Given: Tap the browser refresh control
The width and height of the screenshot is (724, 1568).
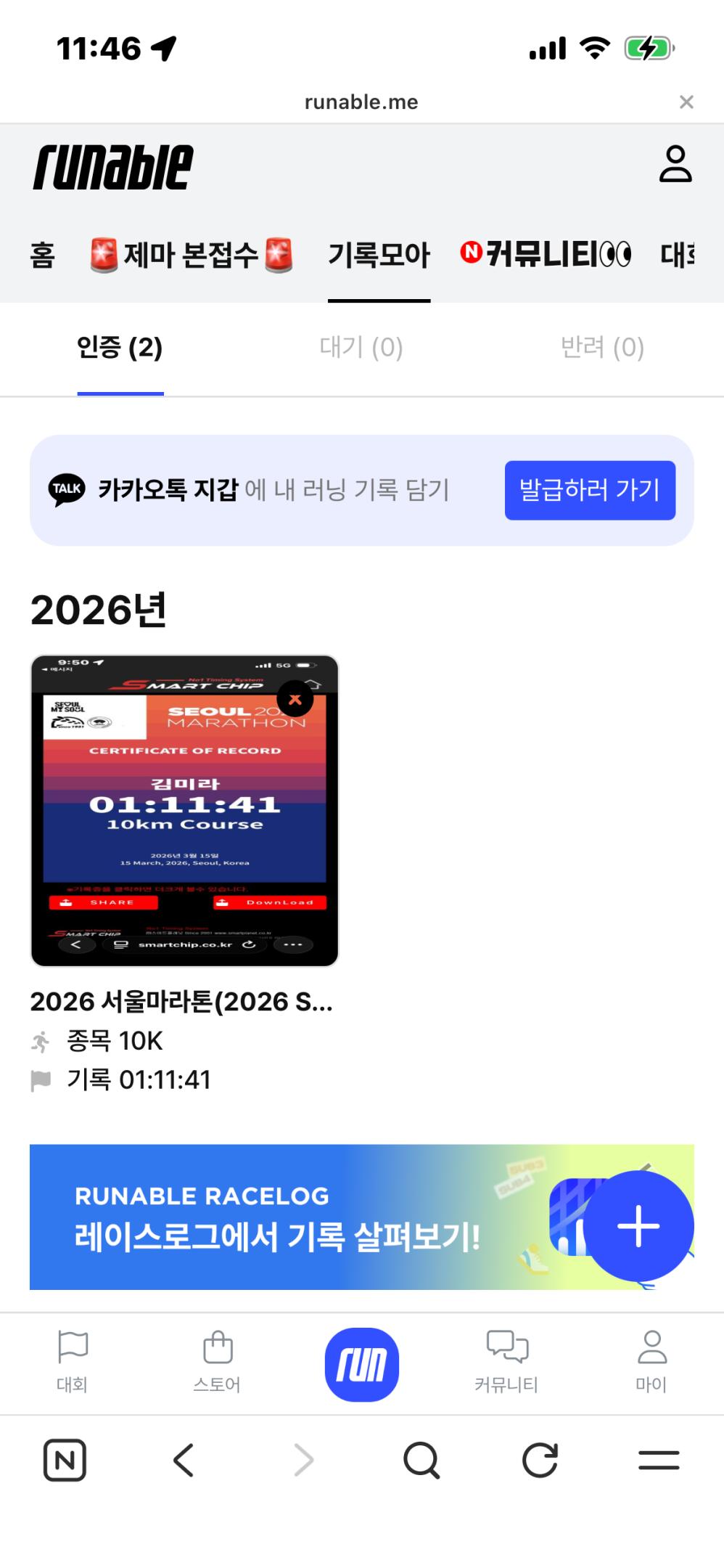Looking at the screenshot, I should click(540, 1461).
